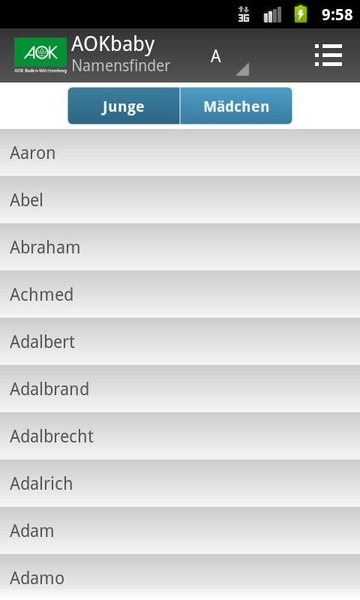Open the Adamo entry

coord(180,577)
